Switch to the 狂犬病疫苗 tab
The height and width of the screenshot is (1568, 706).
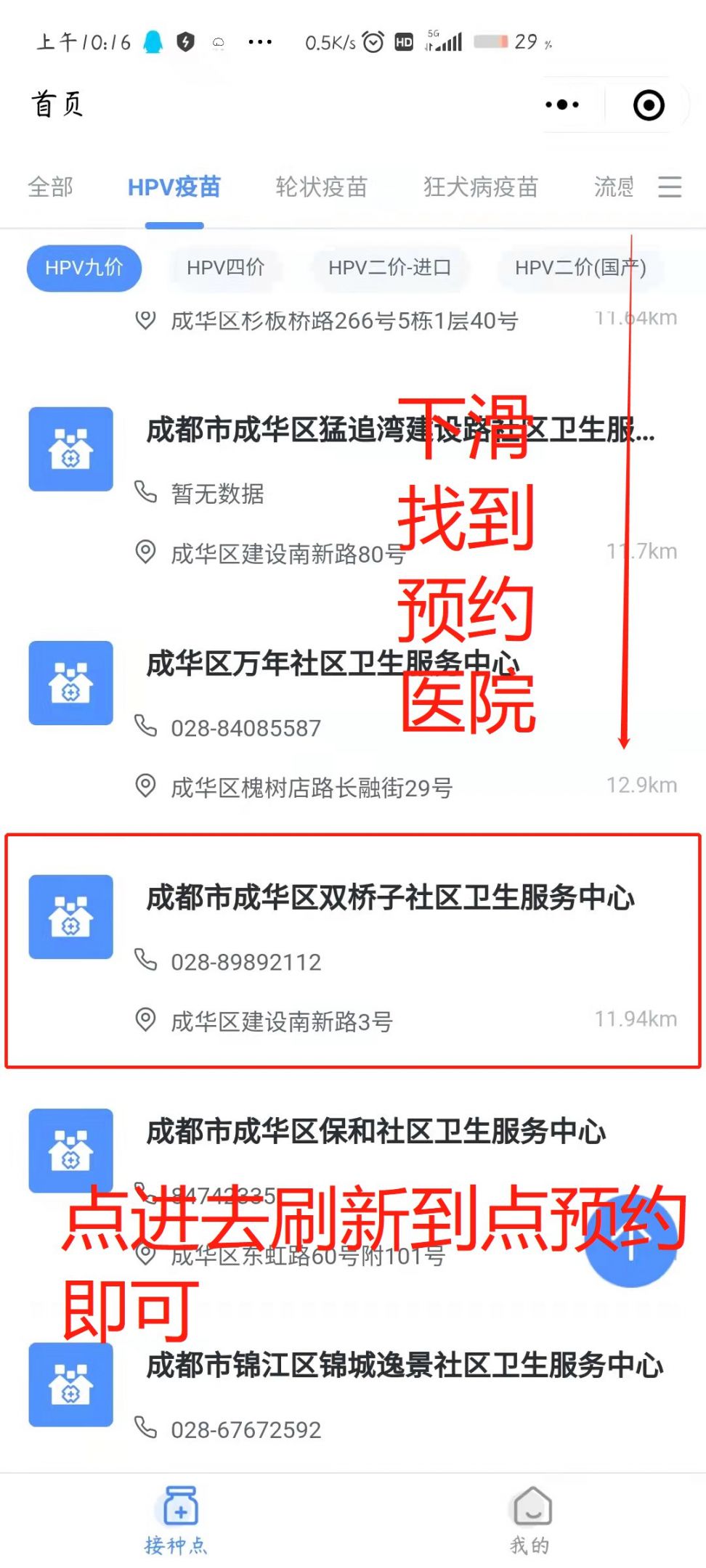click(481, 187)
